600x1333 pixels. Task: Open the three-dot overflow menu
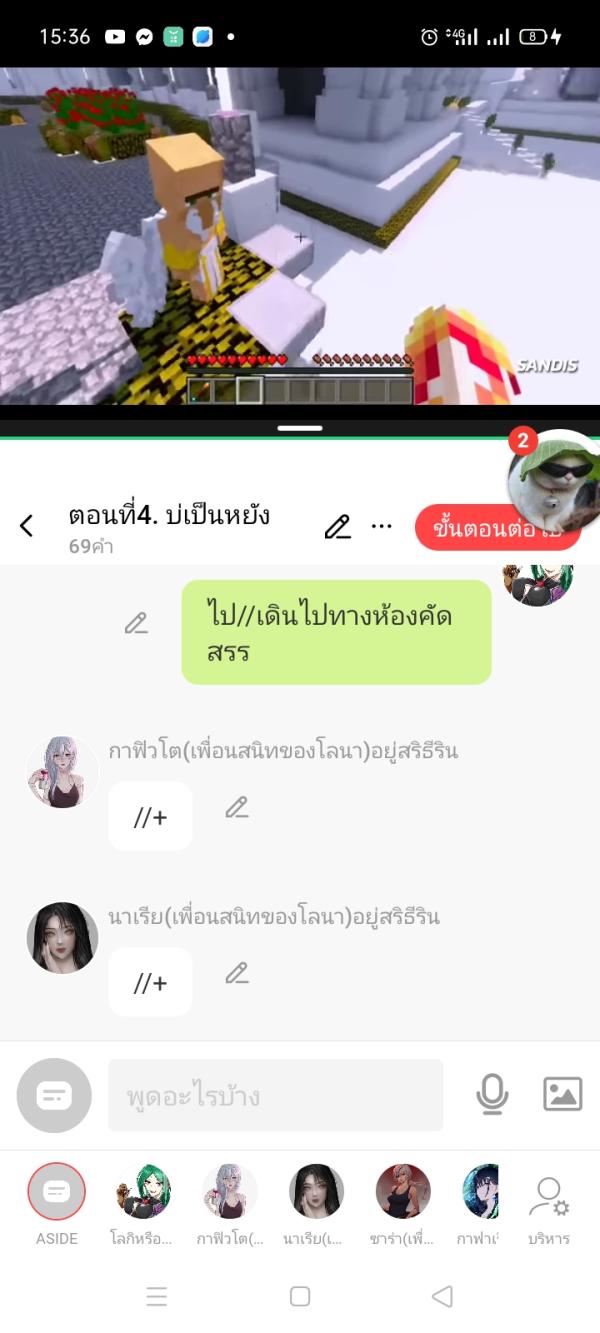tap(382, 526)
